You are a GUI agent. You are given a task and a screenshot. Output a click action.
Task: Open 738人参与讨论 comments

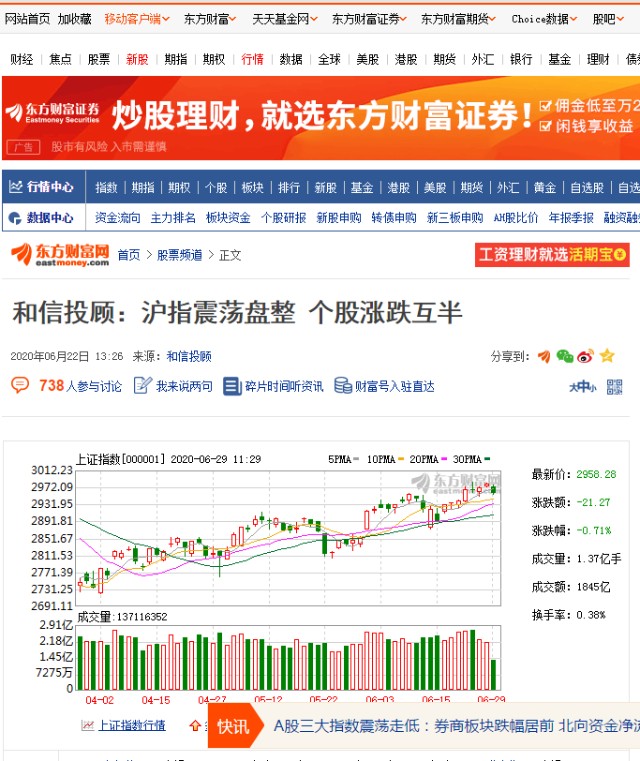tap(67, 386)
